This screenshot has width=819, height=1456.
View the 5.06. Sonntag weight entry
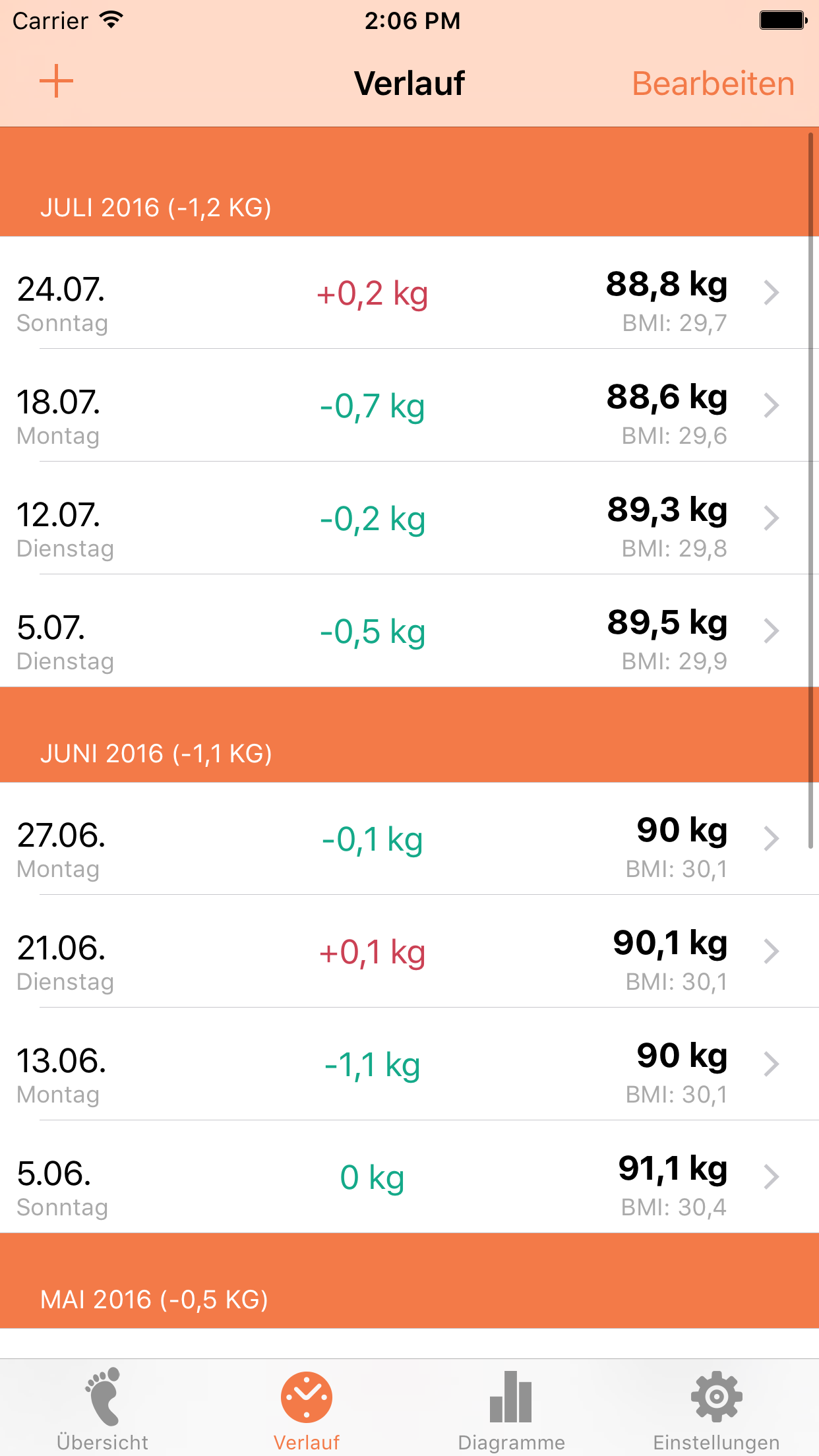tap(409, 1178)
